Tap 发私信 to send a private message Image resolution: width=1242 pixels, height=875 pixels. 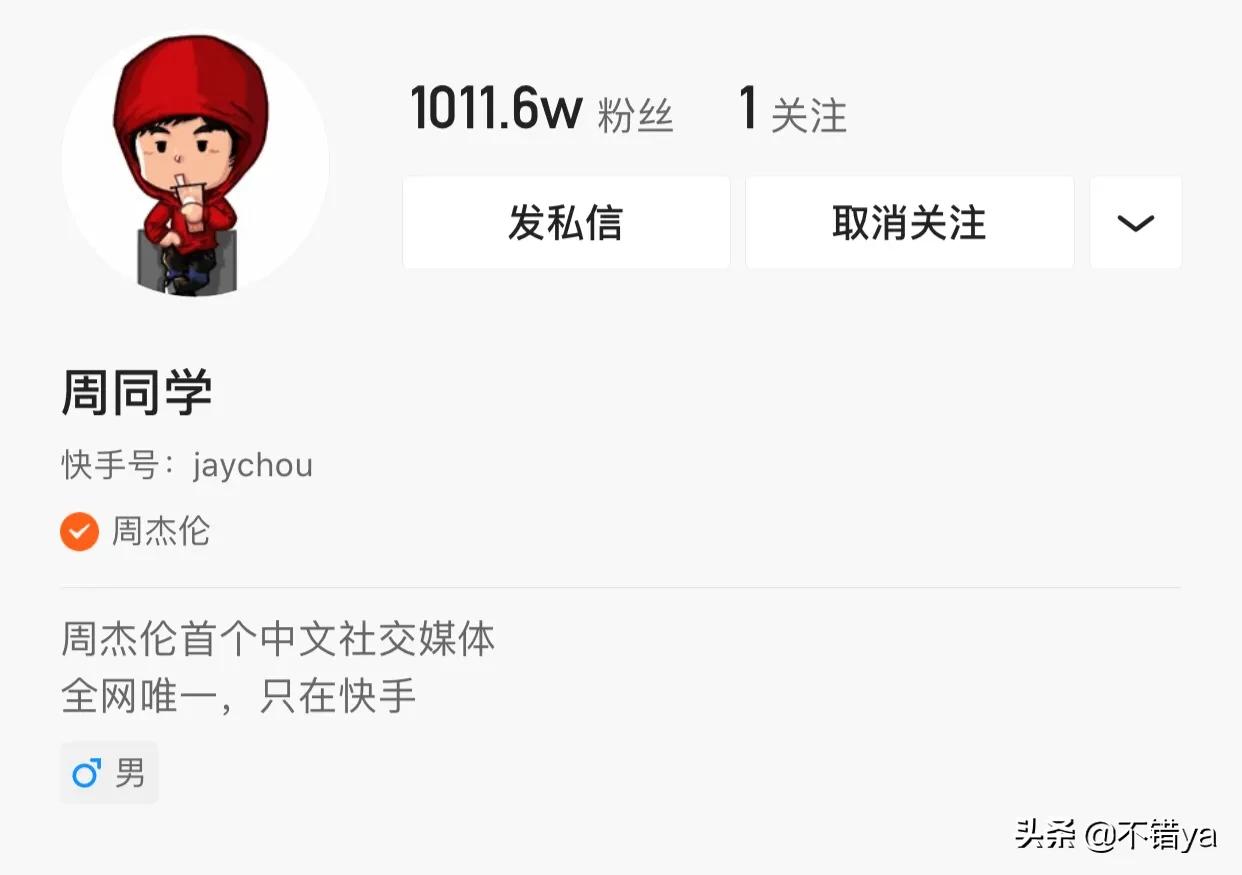566,222
